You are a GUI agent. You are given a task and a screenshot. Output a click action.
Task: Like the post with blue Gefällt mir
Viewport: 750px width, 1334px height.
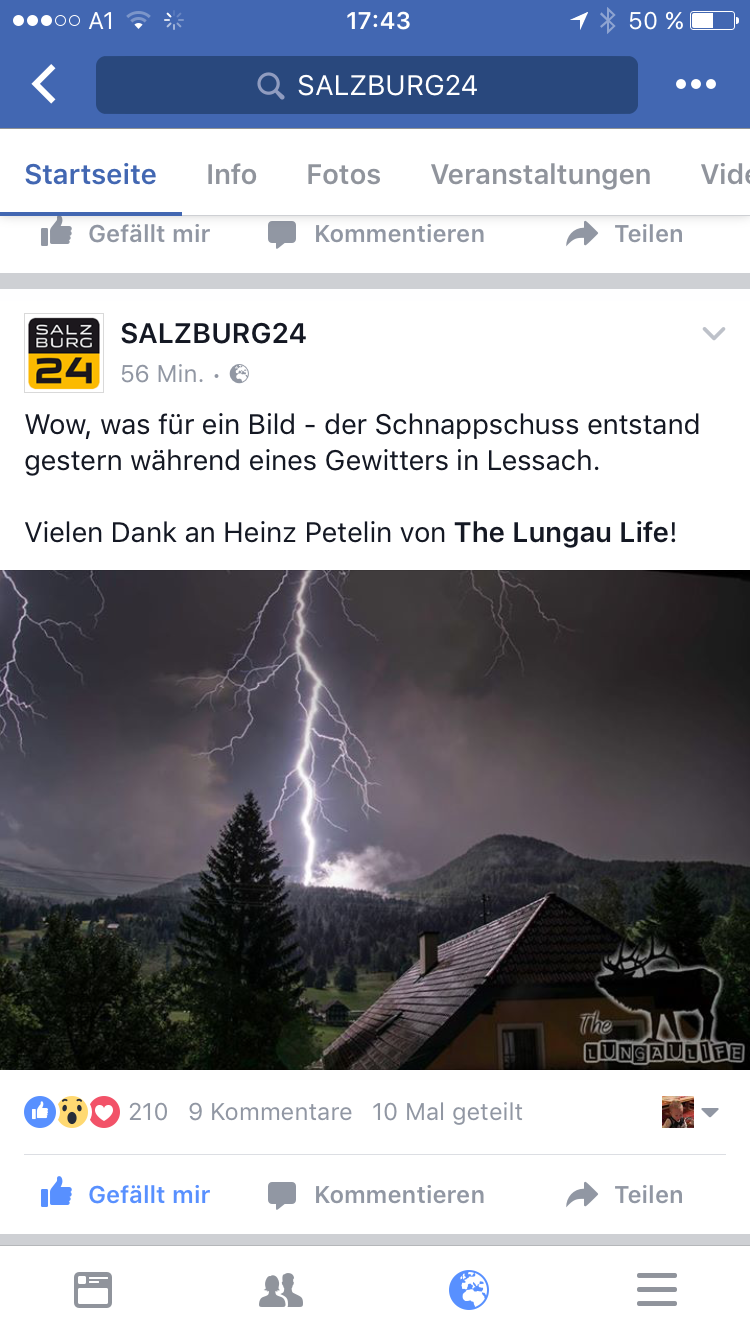[x=126, y=1194]
